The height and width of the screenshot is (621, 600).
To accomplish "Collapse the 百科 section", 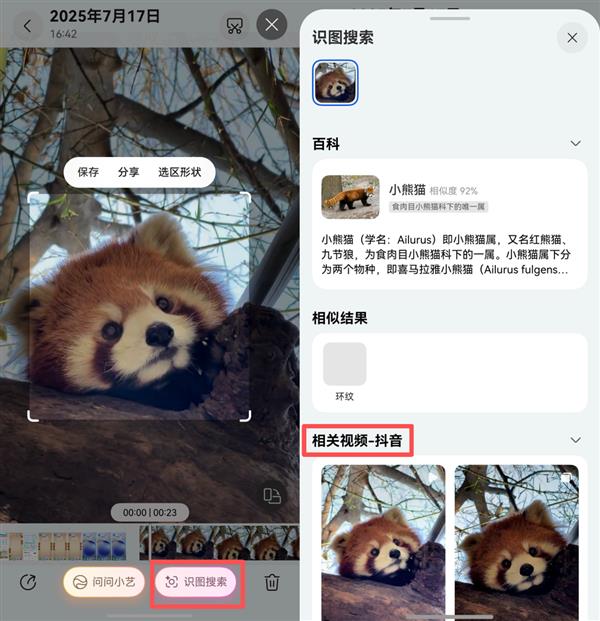I will pyautogui.click(x=575, y=144).
